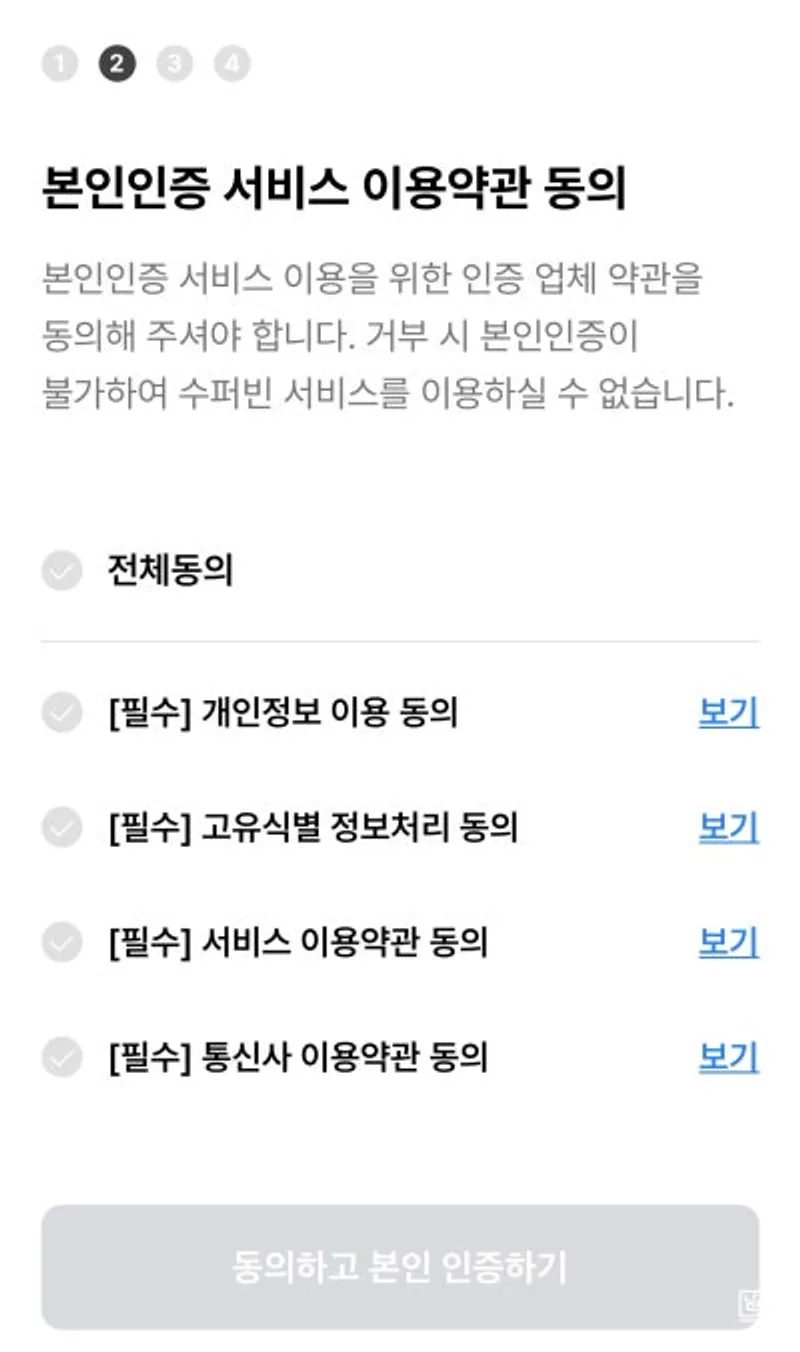Tap the 동의하고 본인 인증하기 button
Screen dimensions: 800x1352
coord(400,1267)
